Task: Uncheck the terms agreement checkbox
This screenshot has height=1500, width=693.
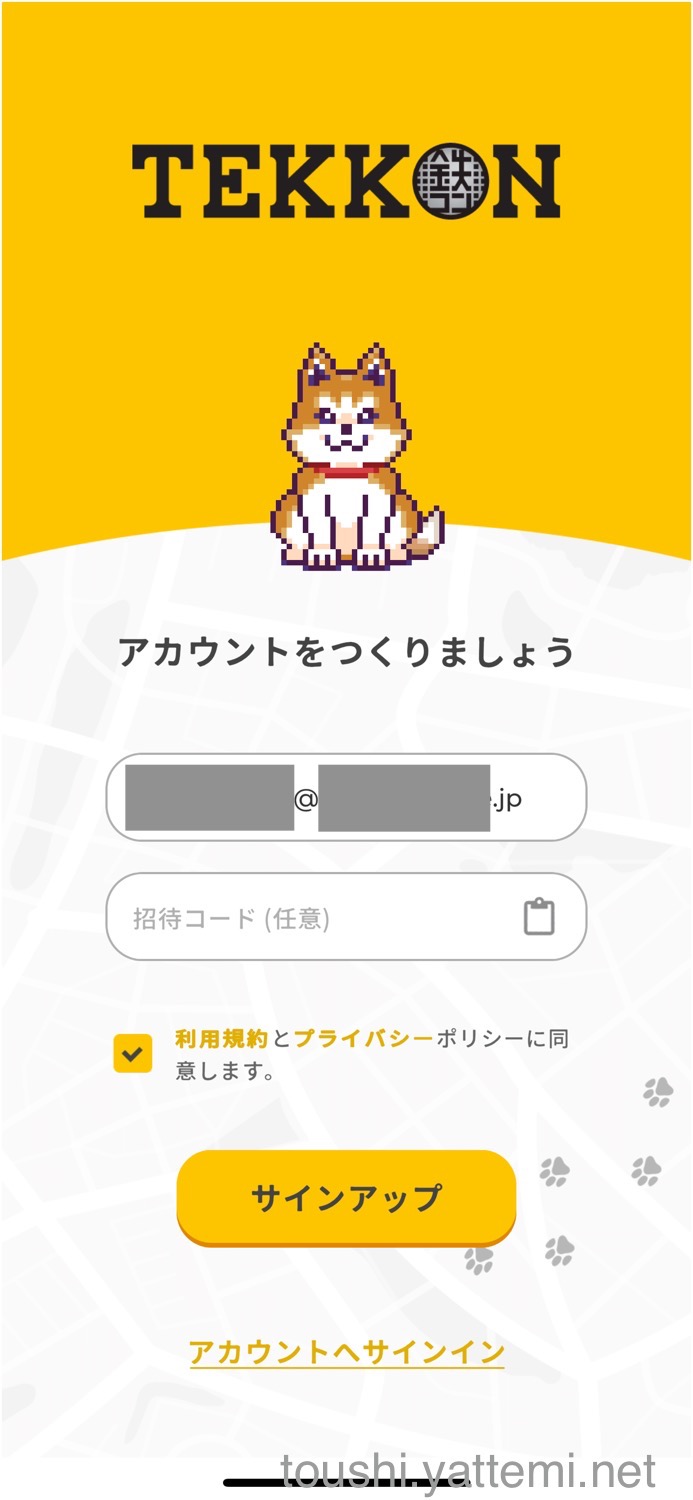Action: pos(133,1053)
